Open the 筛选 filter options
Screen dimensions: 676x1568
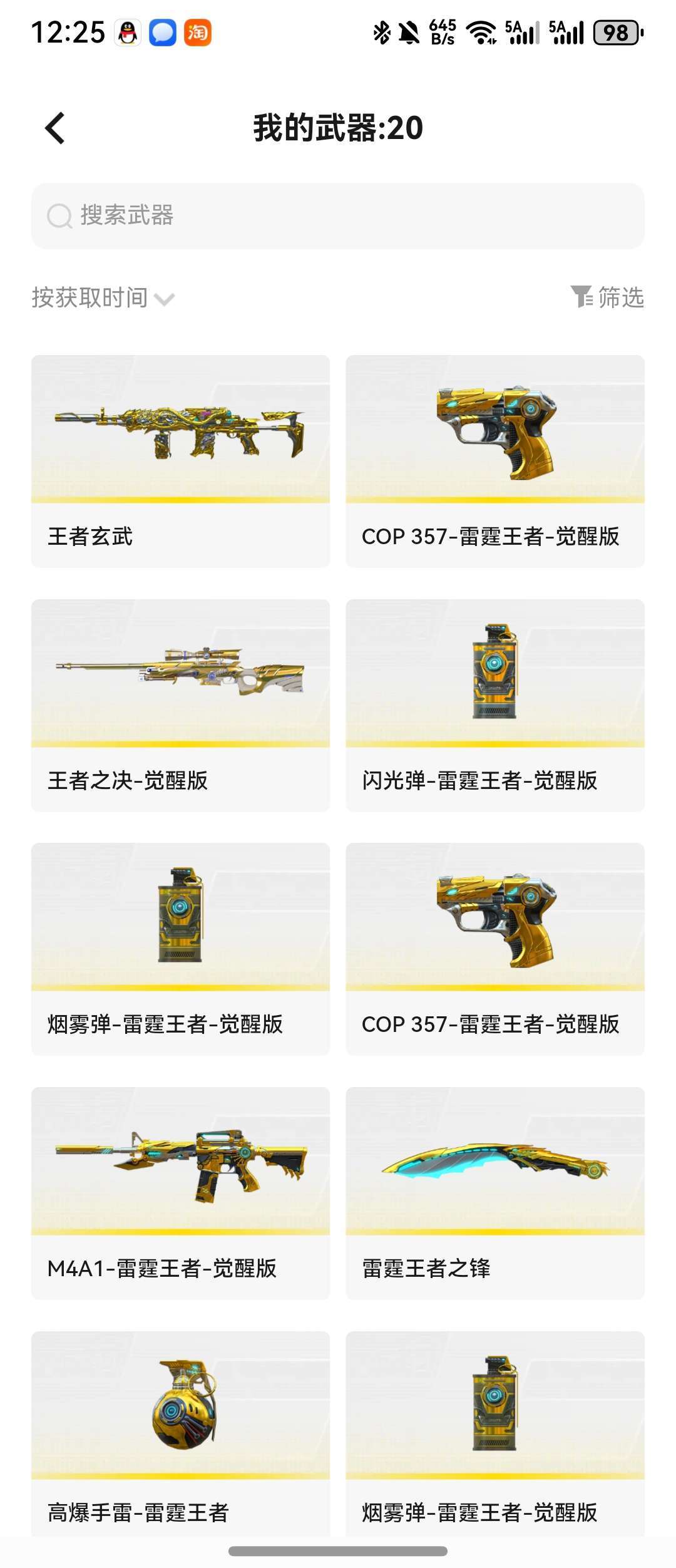[x=607, y=297]
